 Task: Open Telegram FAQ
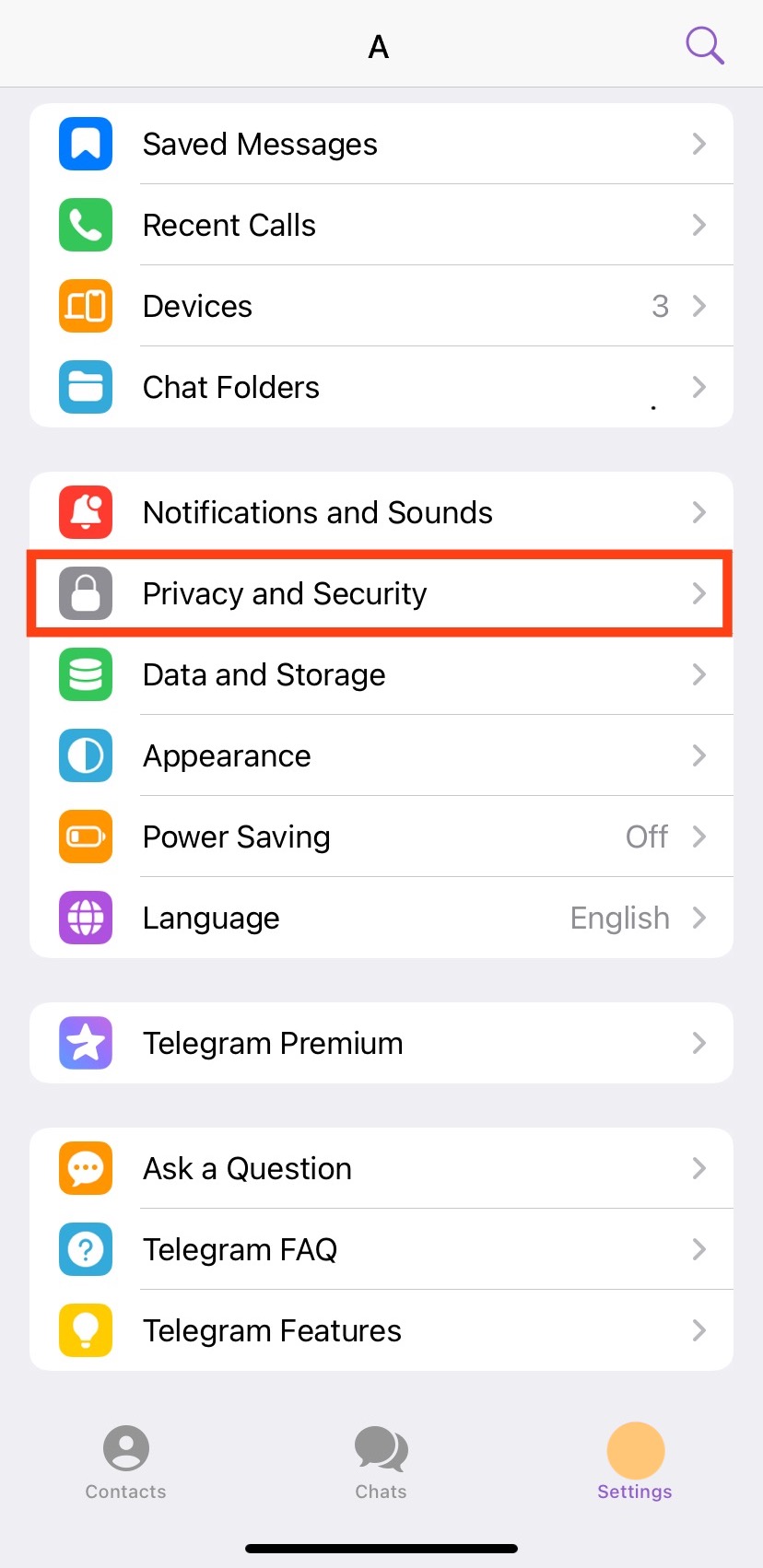[381, 1250]
